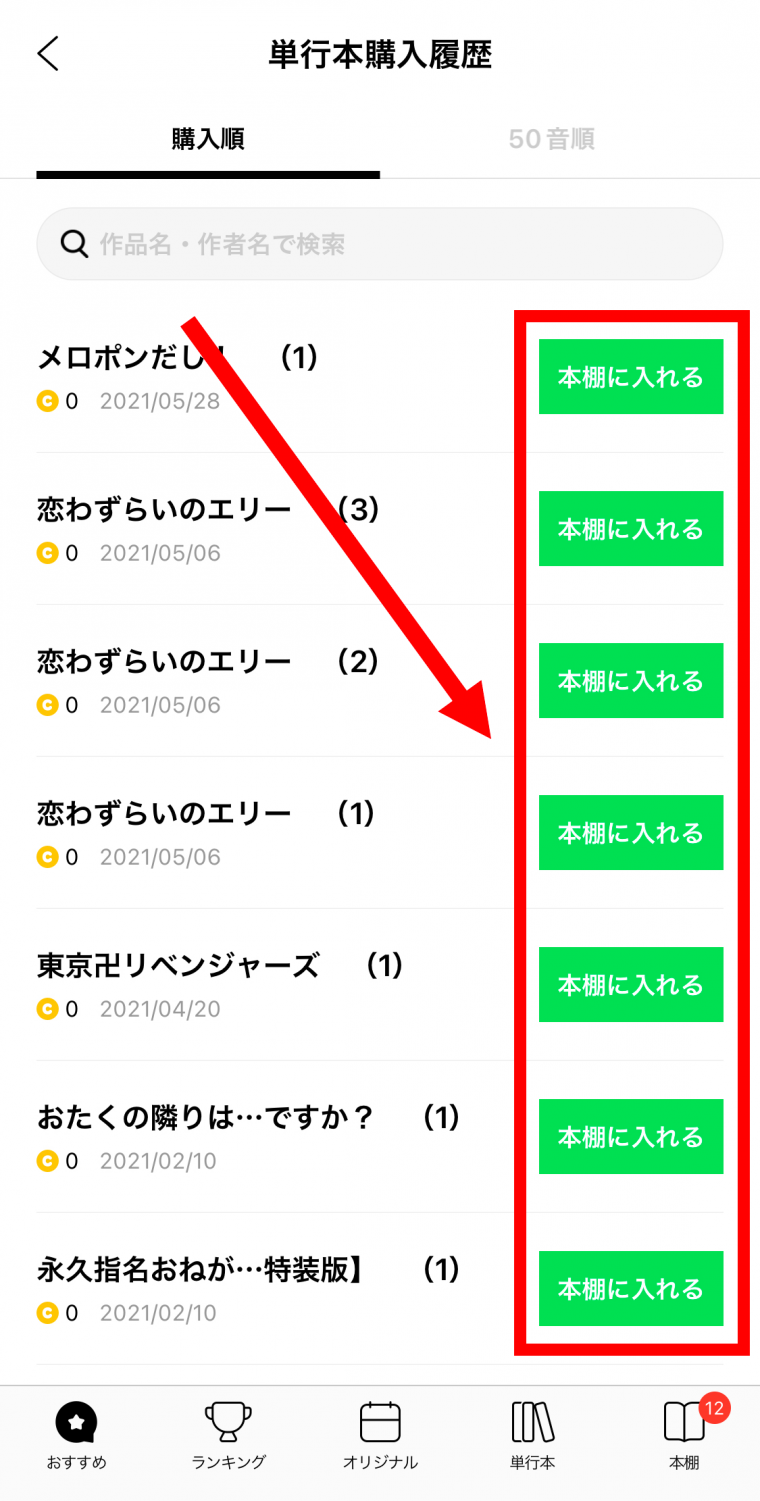Select the 購入順 tab
The height and width of the screenshot is (1501, 760).
click(x=208, y=139)
